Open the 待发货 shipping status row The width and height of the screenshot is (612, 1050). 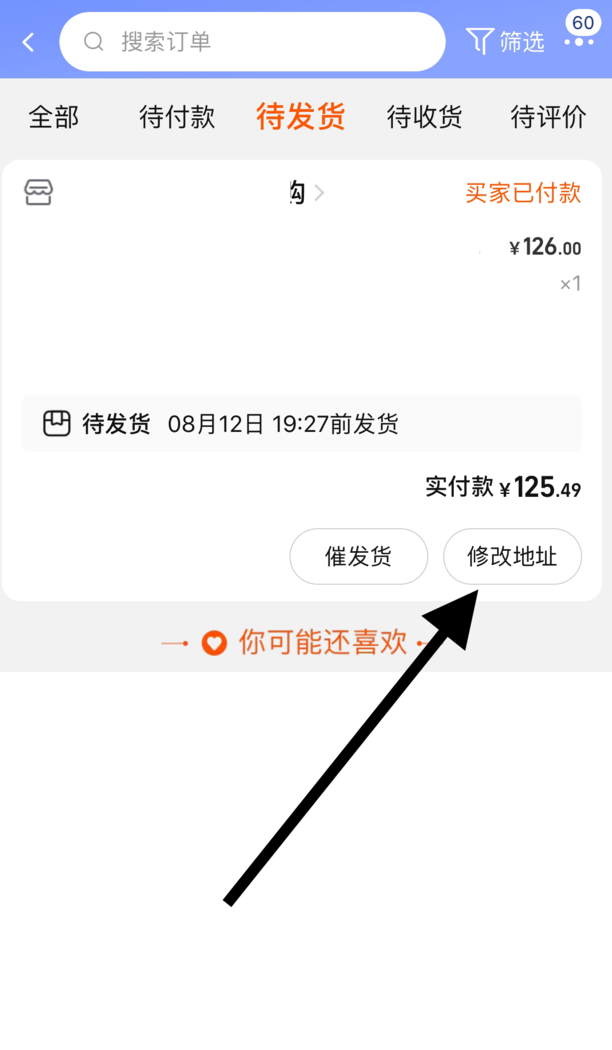[301, 424]
